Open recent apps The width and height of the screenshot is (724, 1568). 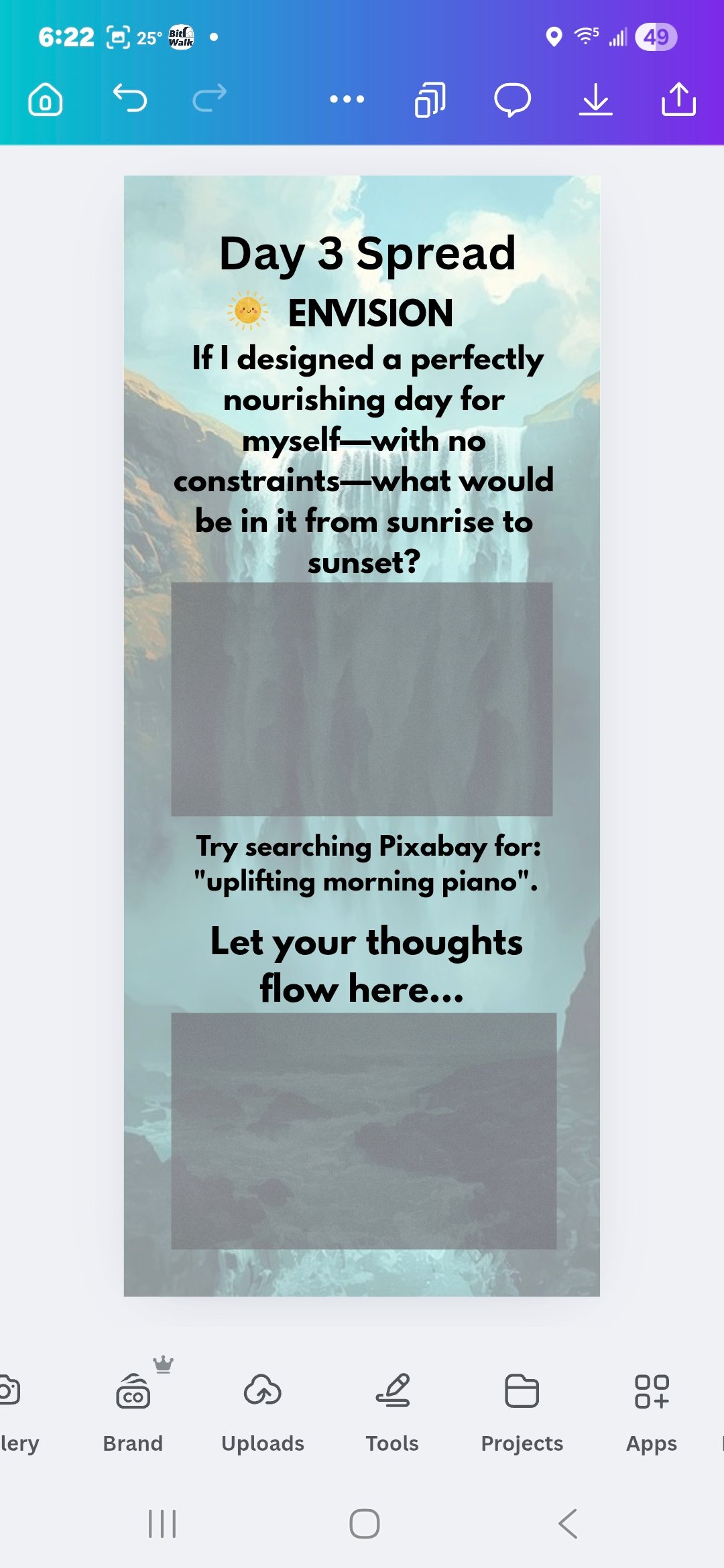pyautogui.click(x=162, y=1524)
